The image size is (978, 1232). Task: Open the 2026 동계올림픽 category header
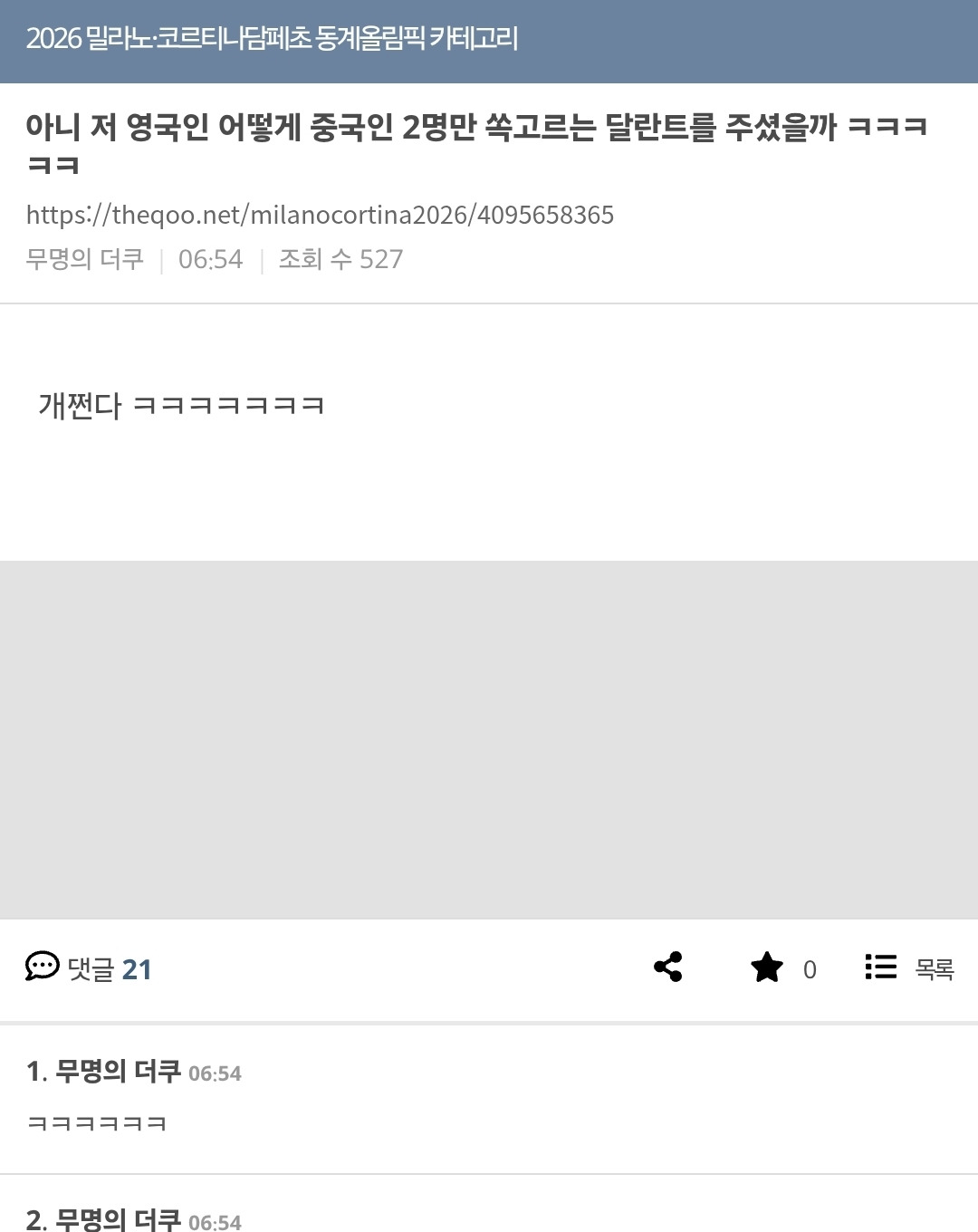click(x=272, y=39)
